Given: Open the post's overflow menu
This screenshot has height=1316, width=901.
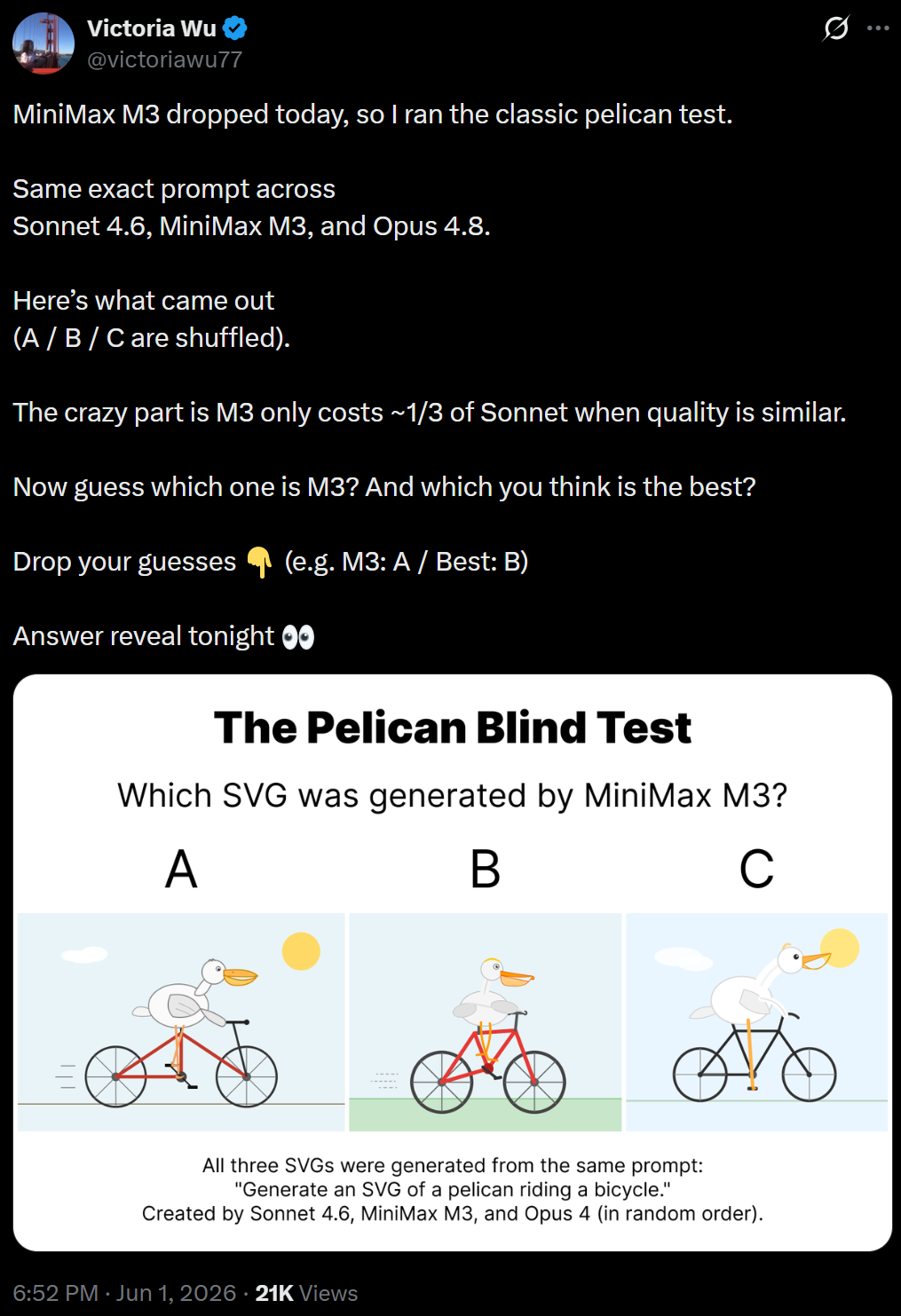Looking at the screenshot, I should pyautogui.click(x=878, y=28).
